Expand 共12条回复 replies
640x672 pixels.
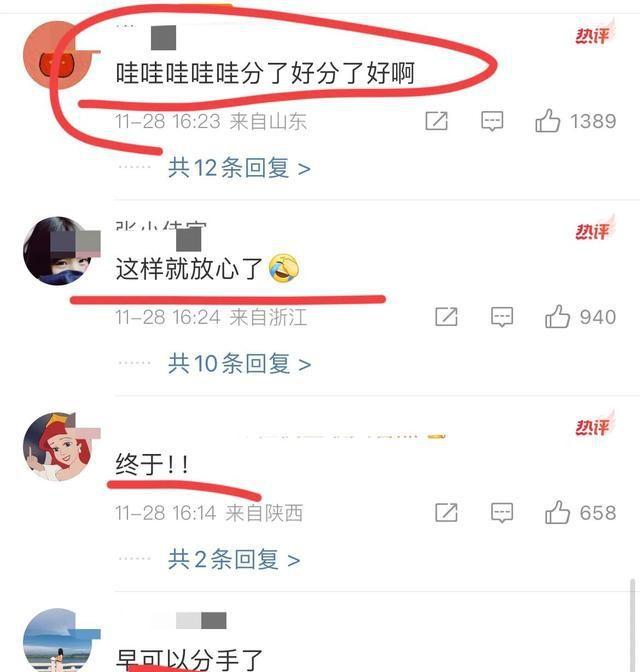(239, 168)
